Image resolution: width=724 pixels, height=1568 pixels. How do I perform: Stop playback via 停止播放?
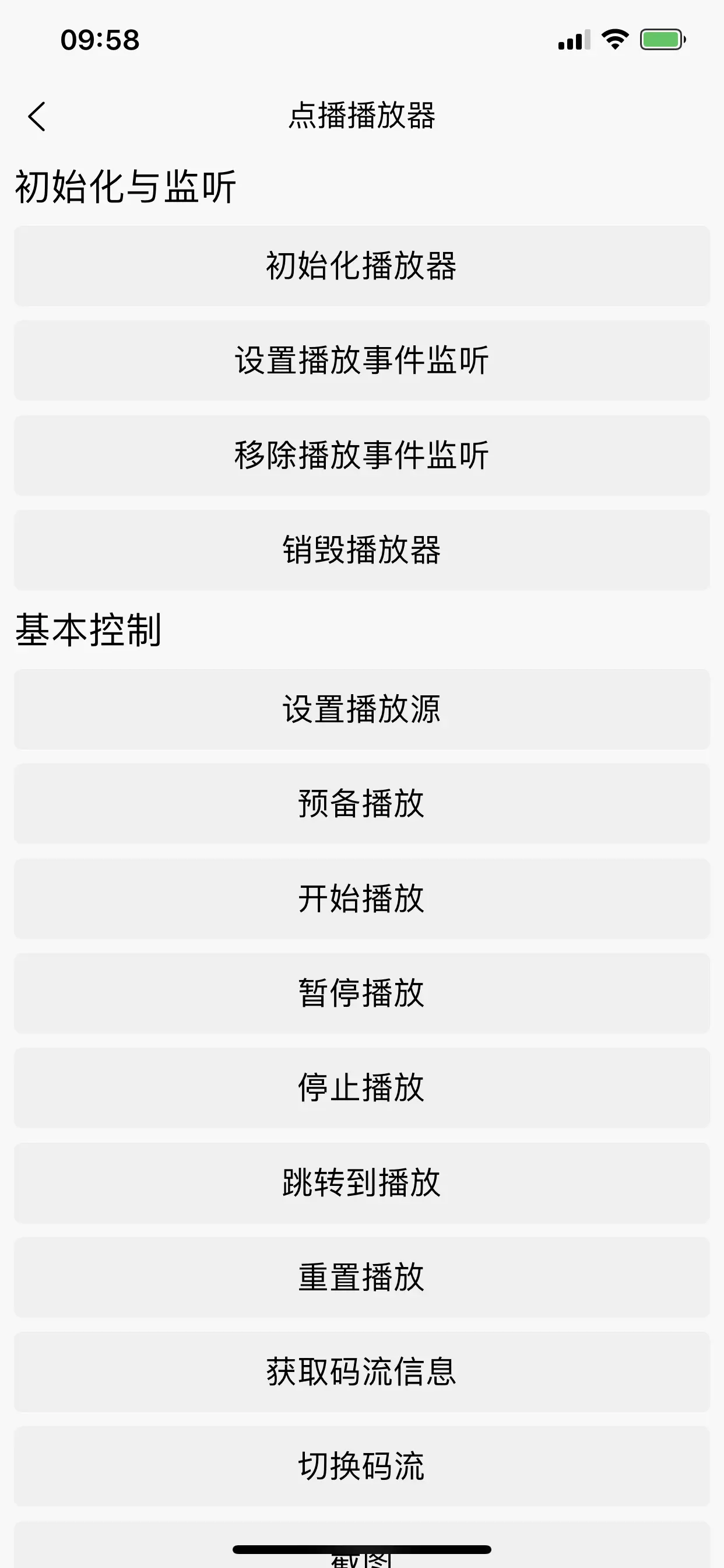[361, 1088]
